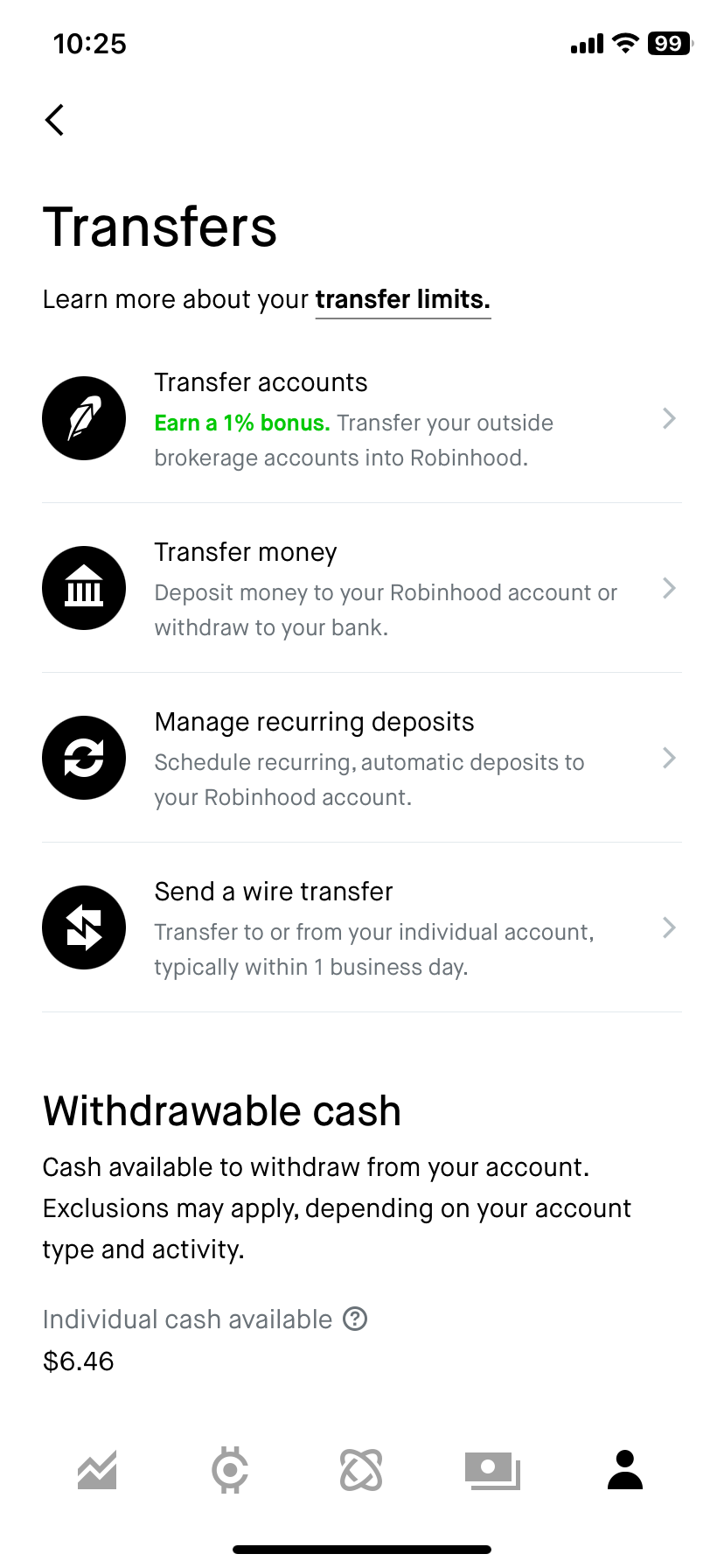Select the Transfer money row
The height and width of the screenshot is (1568, 724).
(362, 588)
